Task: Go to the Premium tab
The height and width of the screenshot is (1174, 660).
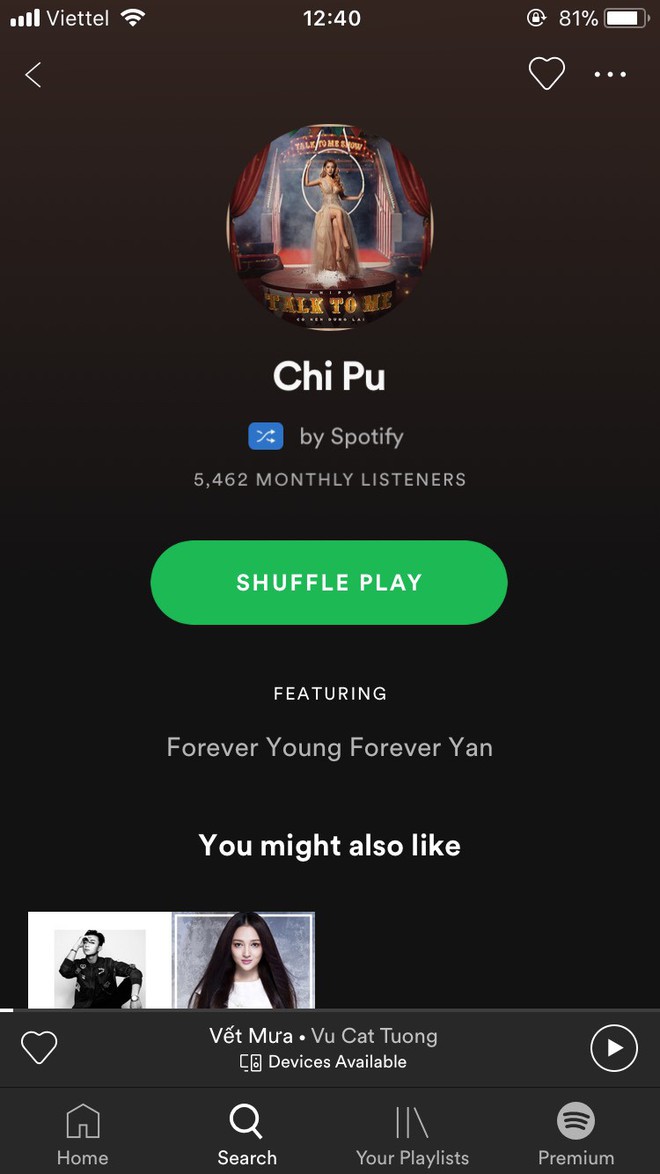Action: (x=576, y=1136)
